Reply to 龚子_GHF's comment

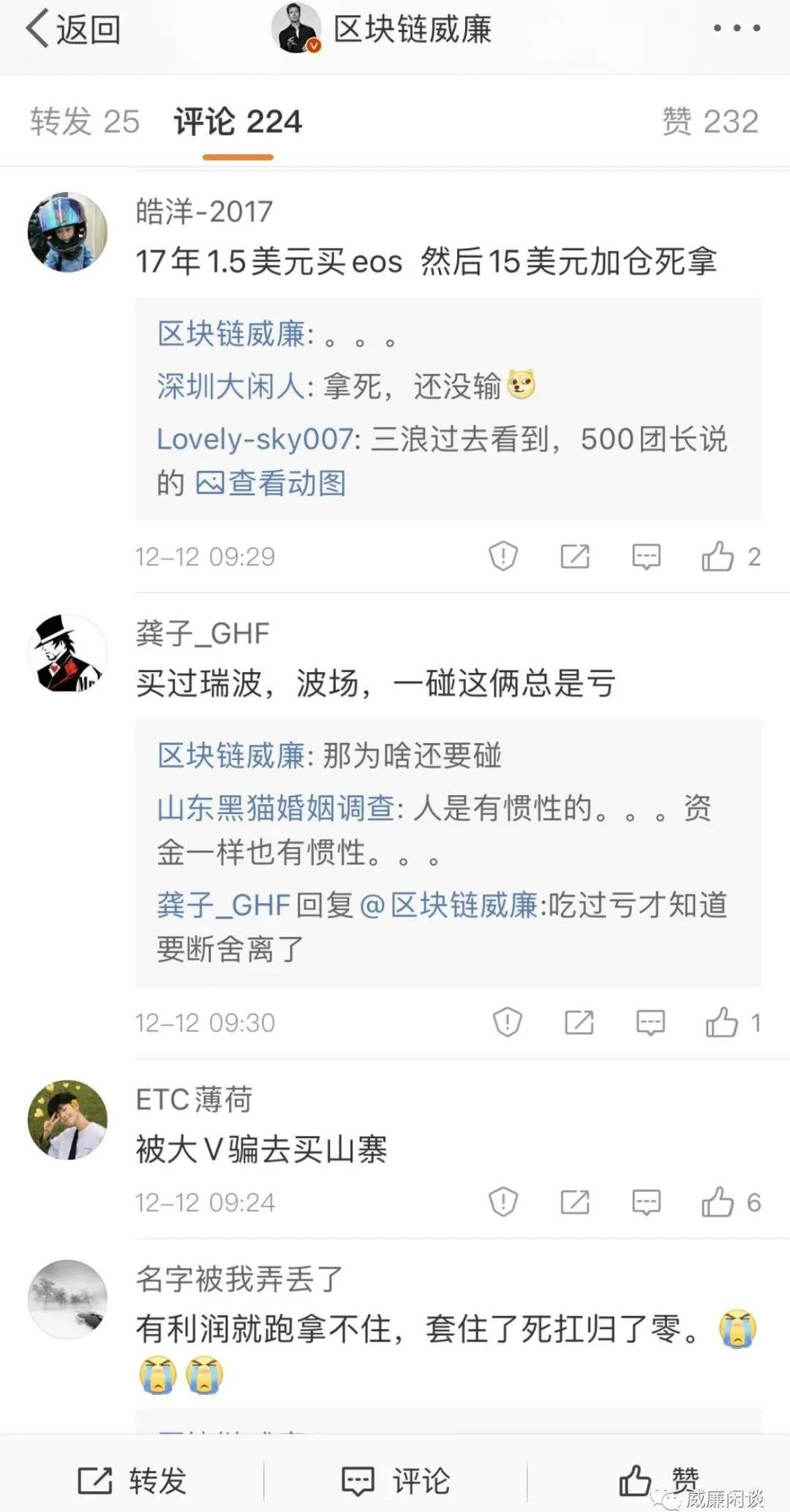tap(650, 1023)
